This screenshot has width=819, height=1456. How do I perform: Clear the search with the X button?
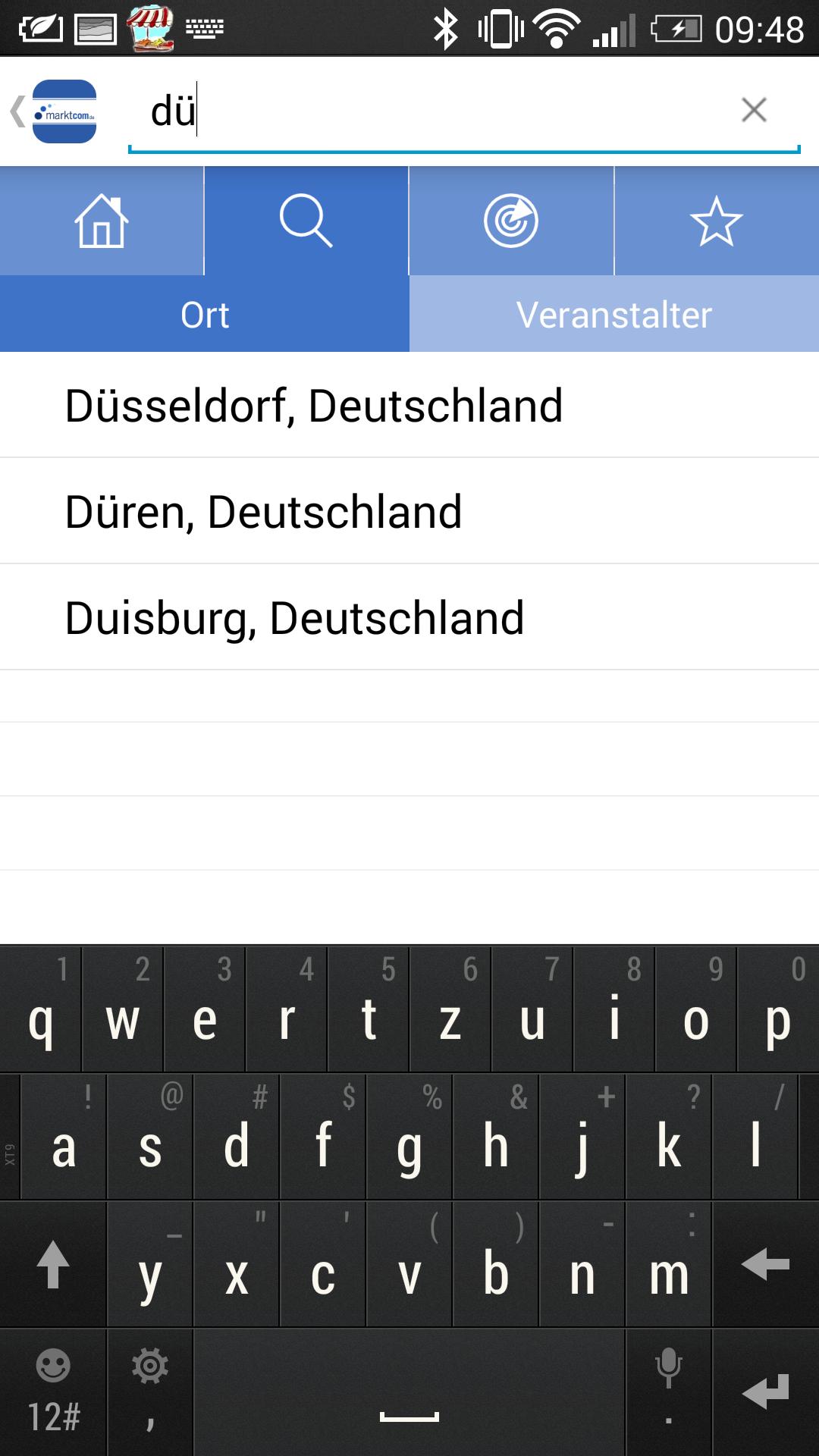click(x=754, y=111)
